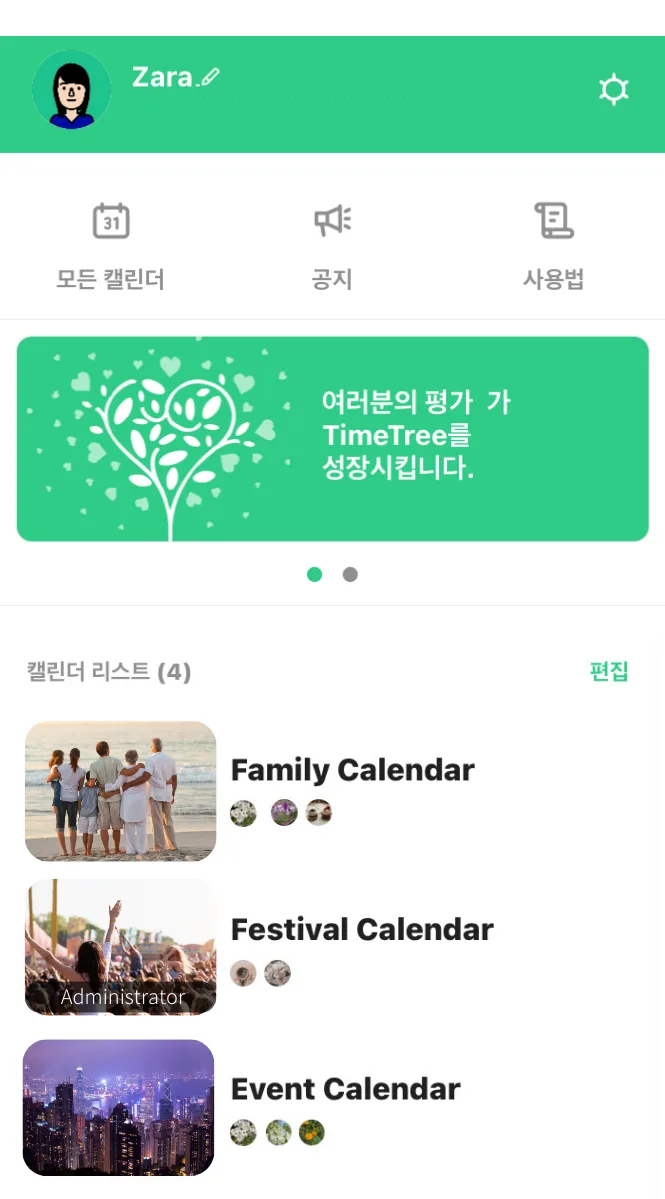
Task: Open 모든 캘린더 (all calendars)
Action: [x=110, y=245]
